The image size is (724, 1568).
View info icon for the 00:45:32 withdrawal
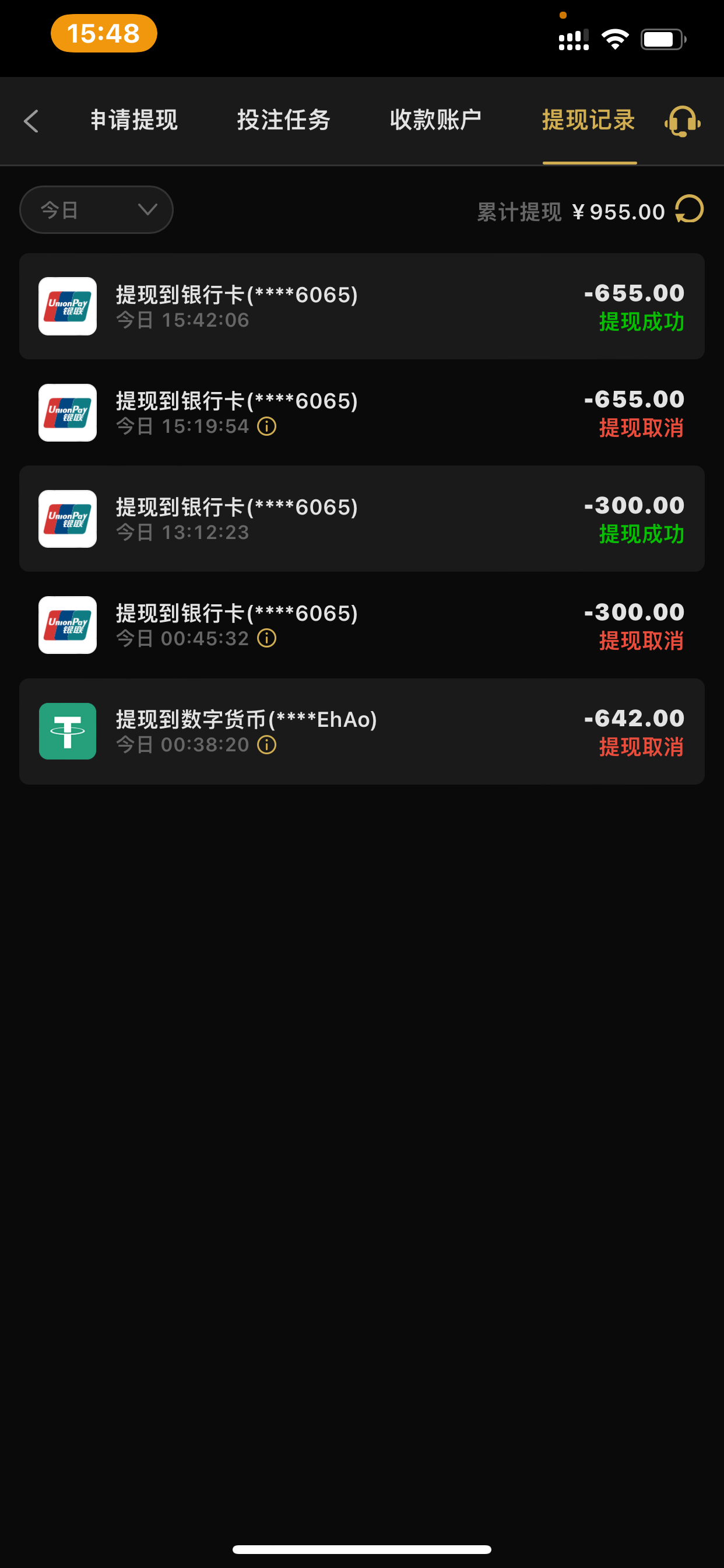[x=267, y=638]
